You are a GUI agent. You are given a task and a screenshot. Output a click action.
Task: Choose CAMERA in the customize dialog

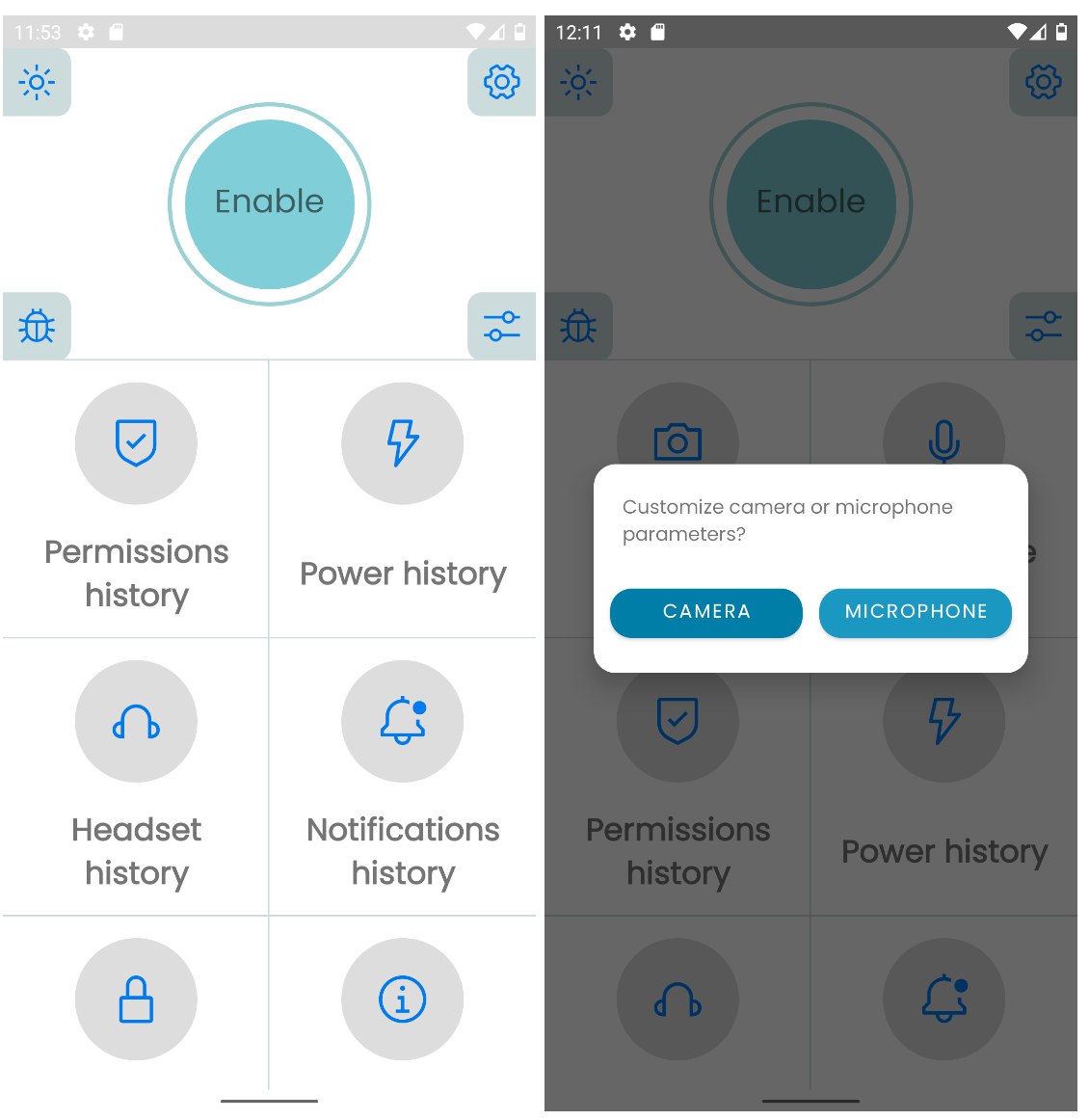point(705,612)
